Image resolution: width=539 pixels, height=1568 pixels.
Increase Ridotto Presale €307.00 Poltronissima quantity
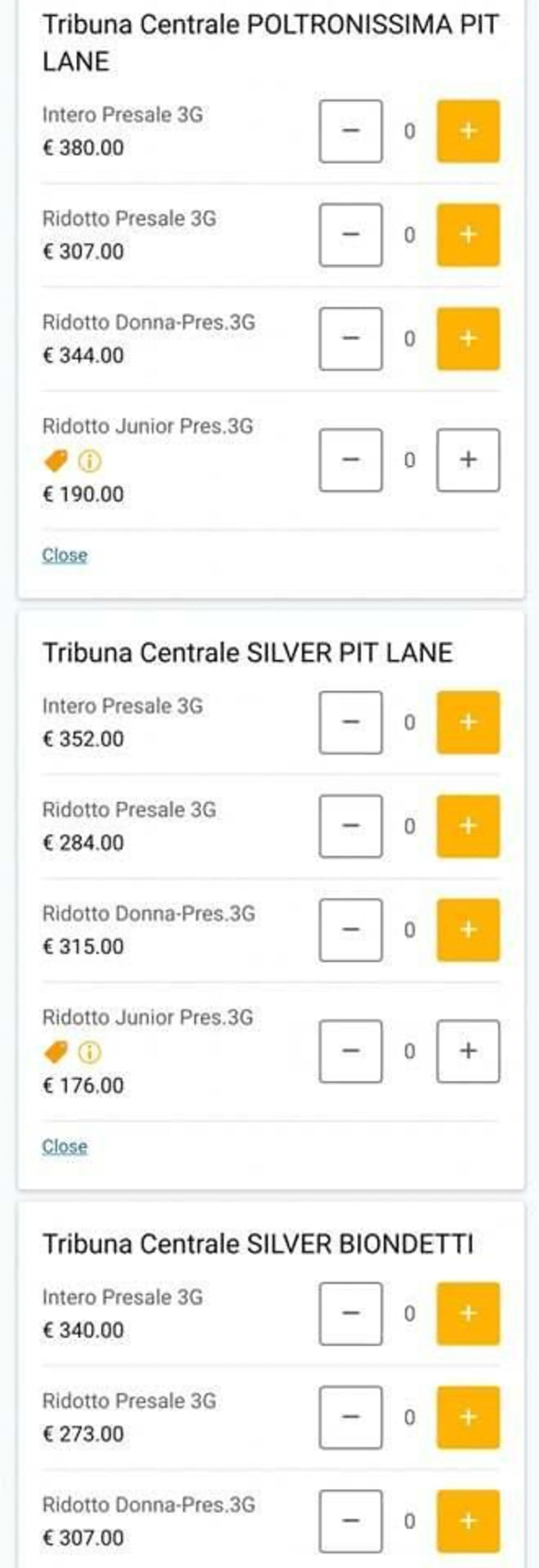pos(468,235)
